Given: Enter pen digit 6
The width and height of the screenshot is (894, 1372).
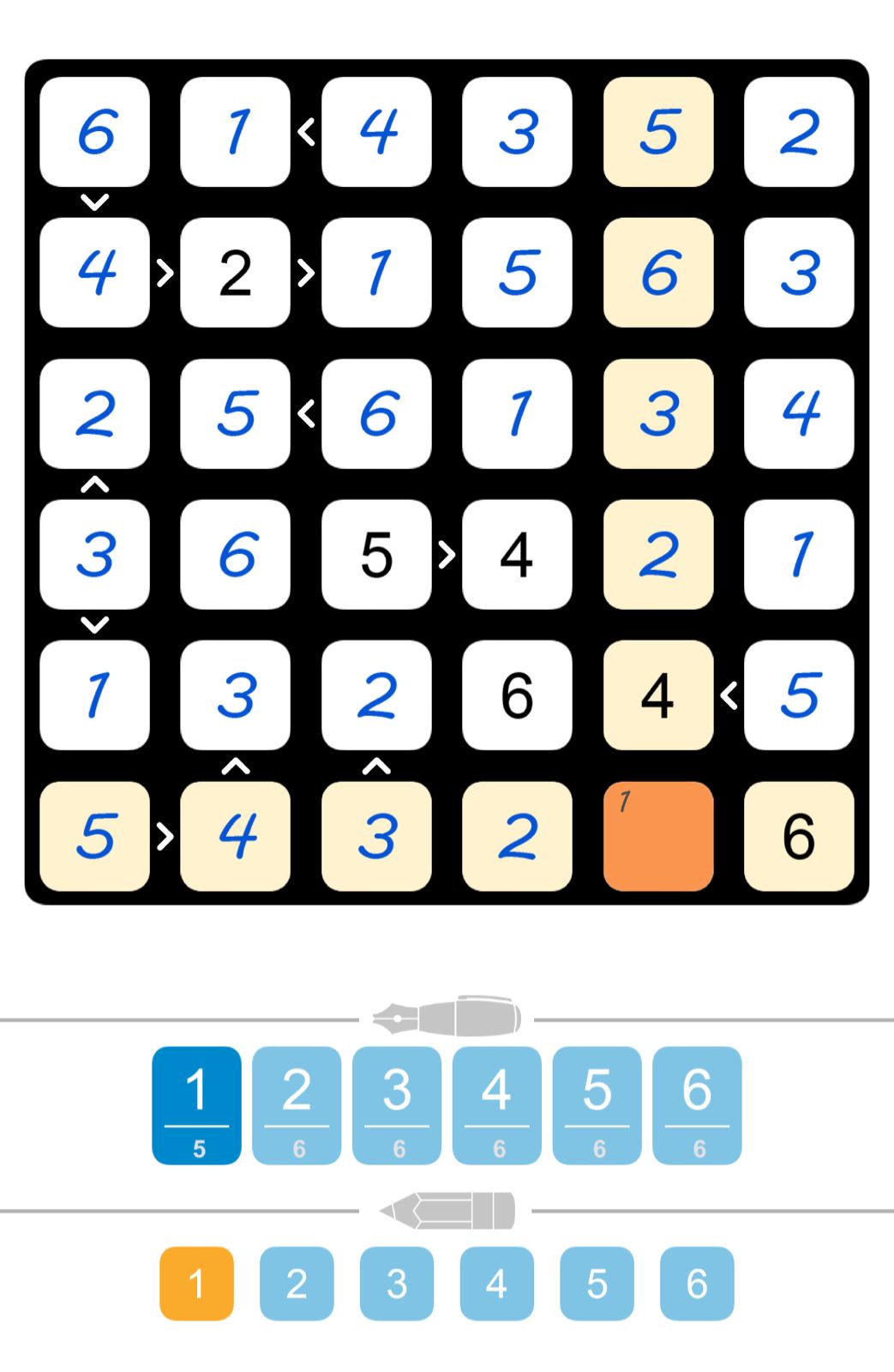Looking at the screenshot, I should coord(697,1104).
